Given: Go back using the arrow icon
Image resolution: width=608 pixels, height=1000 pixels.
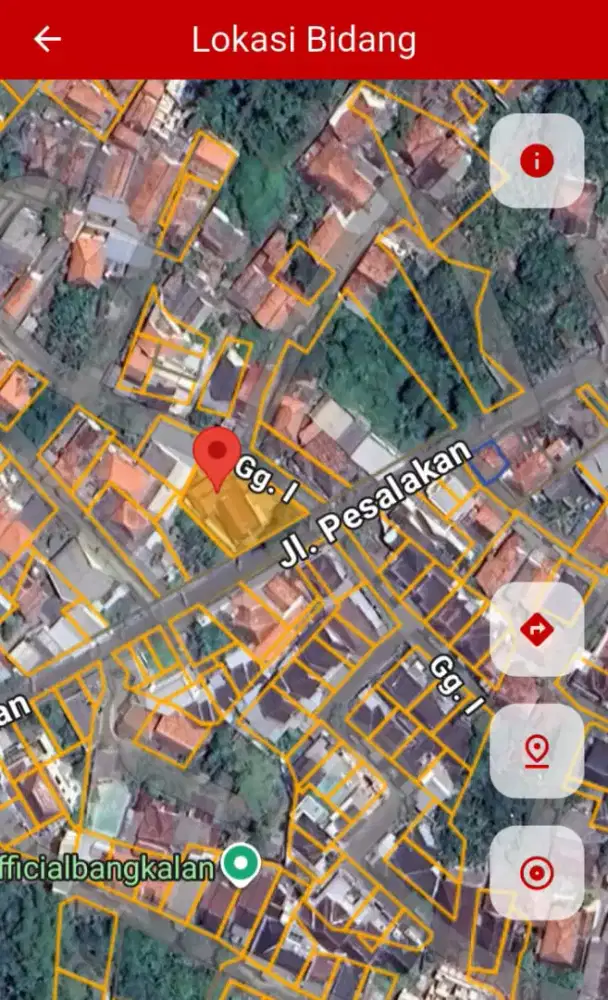Looking at the screenshot, I should (x=47, y=39).
